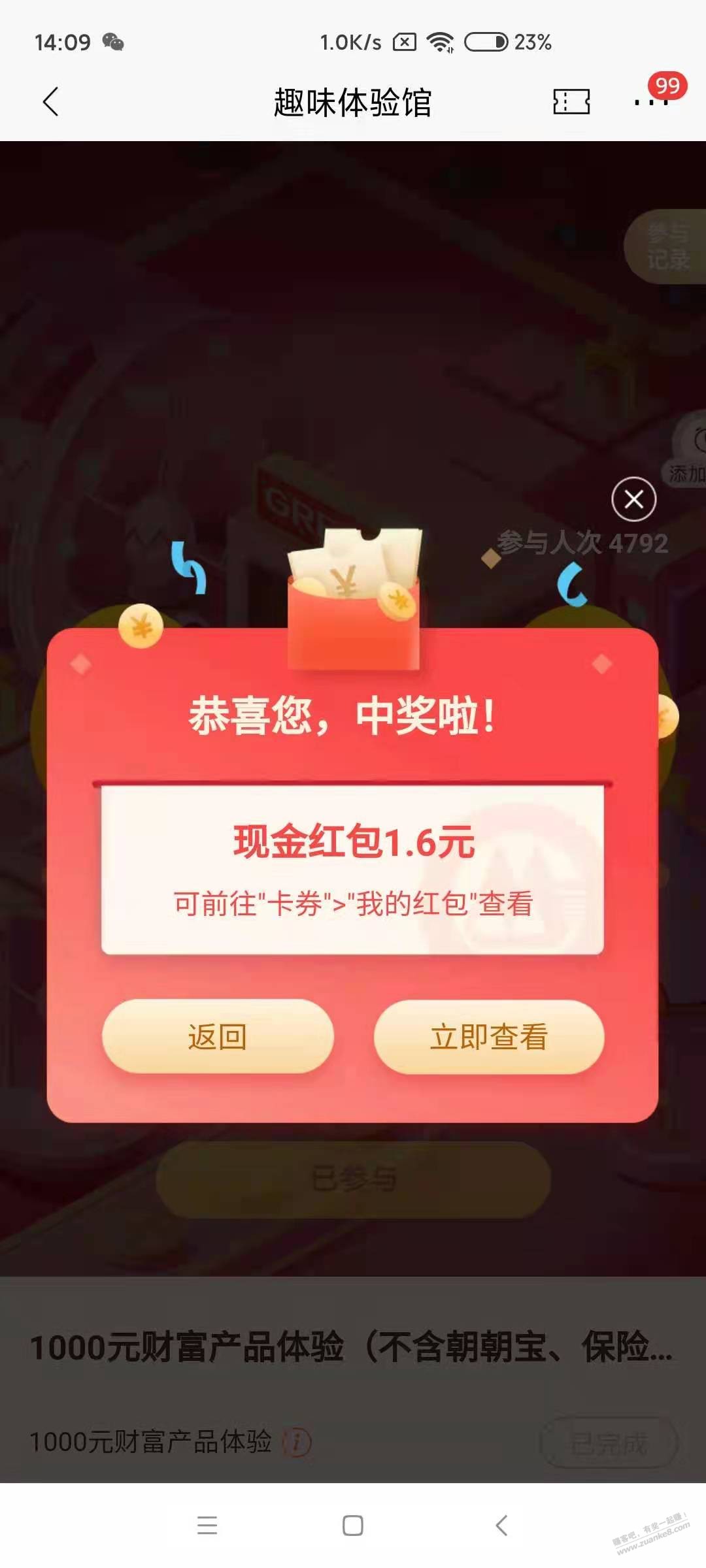This screenshot has width=706, height=1568.
Task: Open the three-dot overflow menu
Action: (651, 102)
